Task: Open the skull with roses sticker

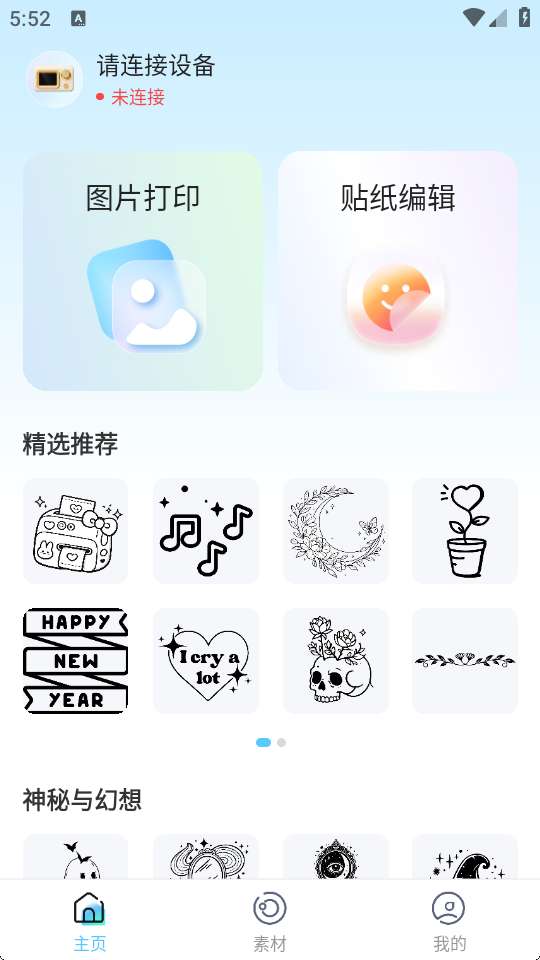Action: click(336, 661)
